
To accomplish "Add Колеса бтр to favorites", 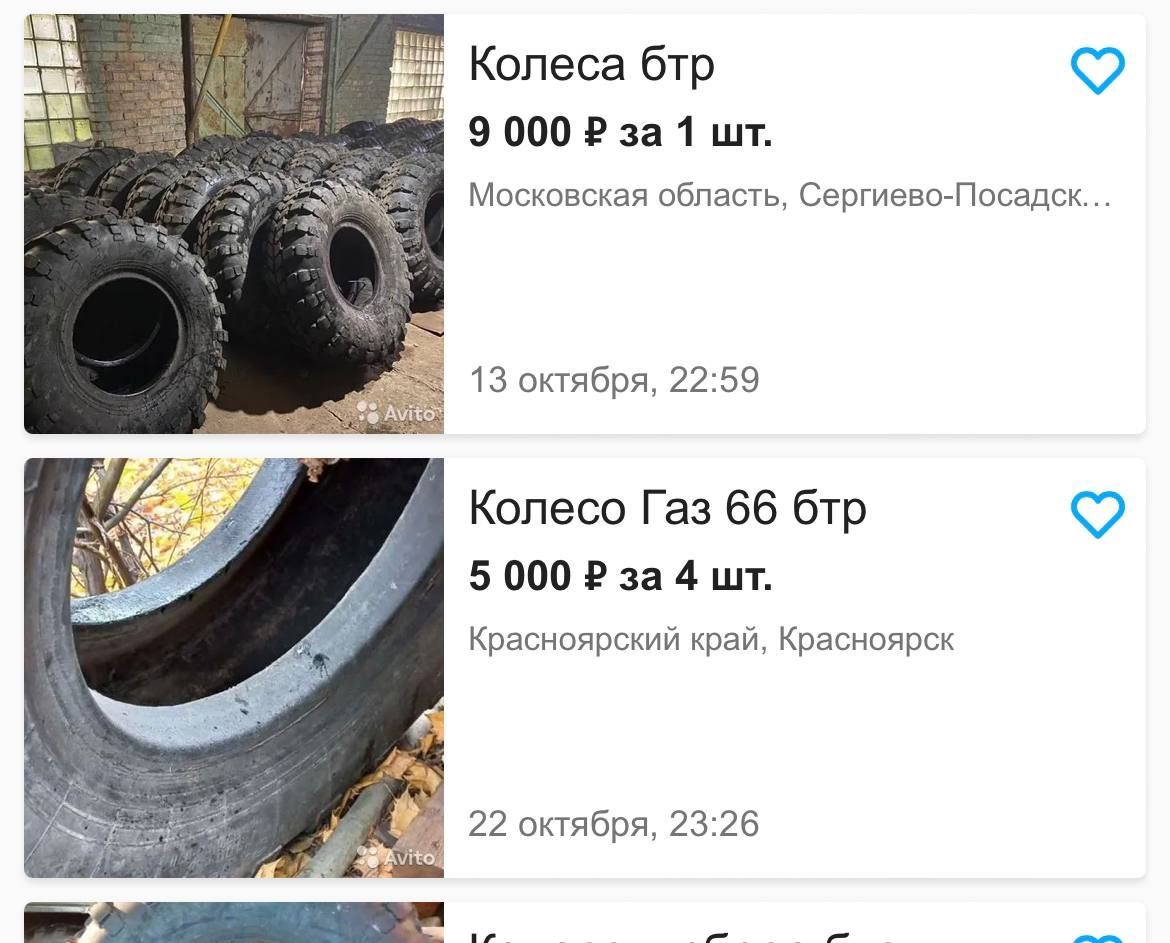I will (1097, 71).
